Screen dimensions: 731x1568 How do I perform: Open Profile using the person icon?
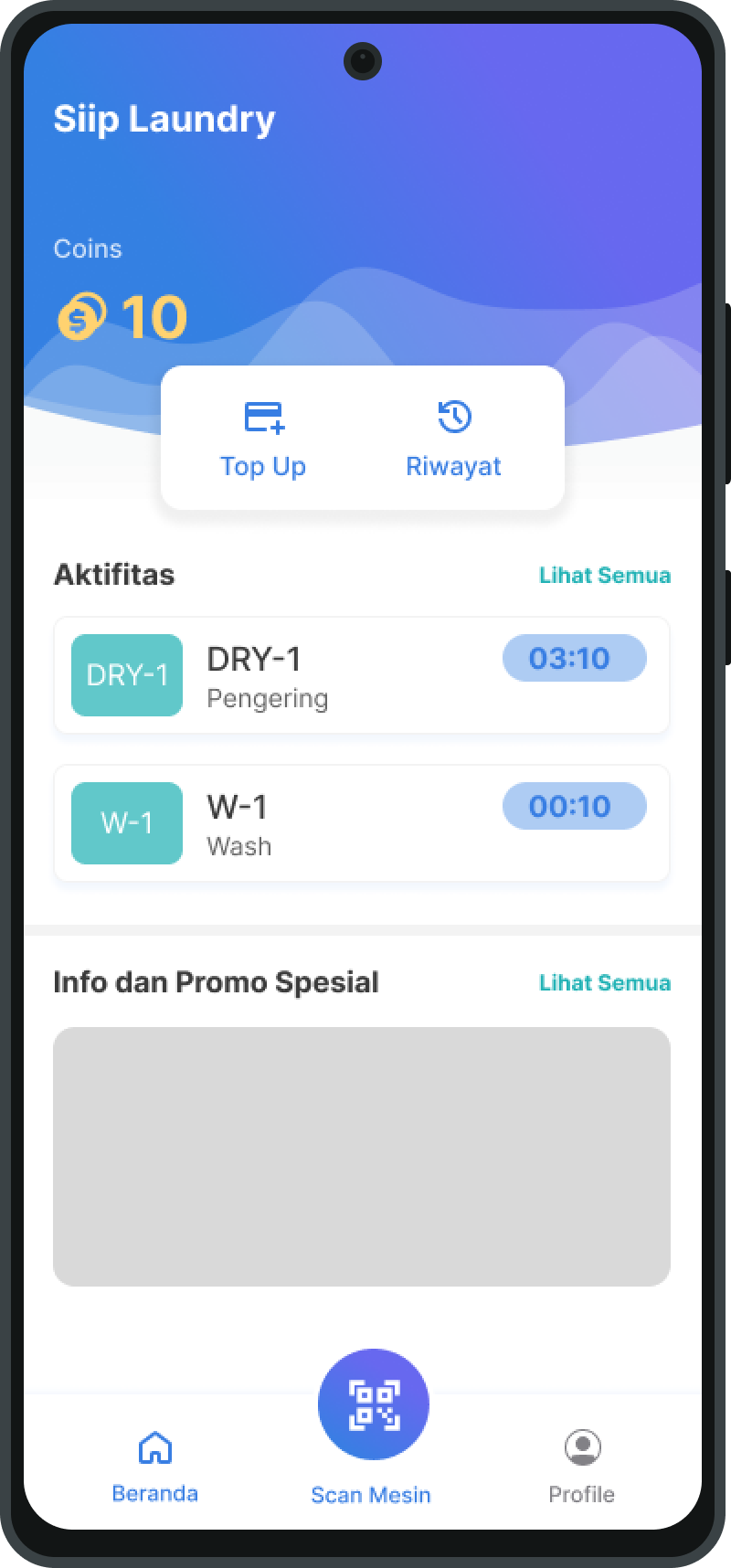[x=582, y=1448]
